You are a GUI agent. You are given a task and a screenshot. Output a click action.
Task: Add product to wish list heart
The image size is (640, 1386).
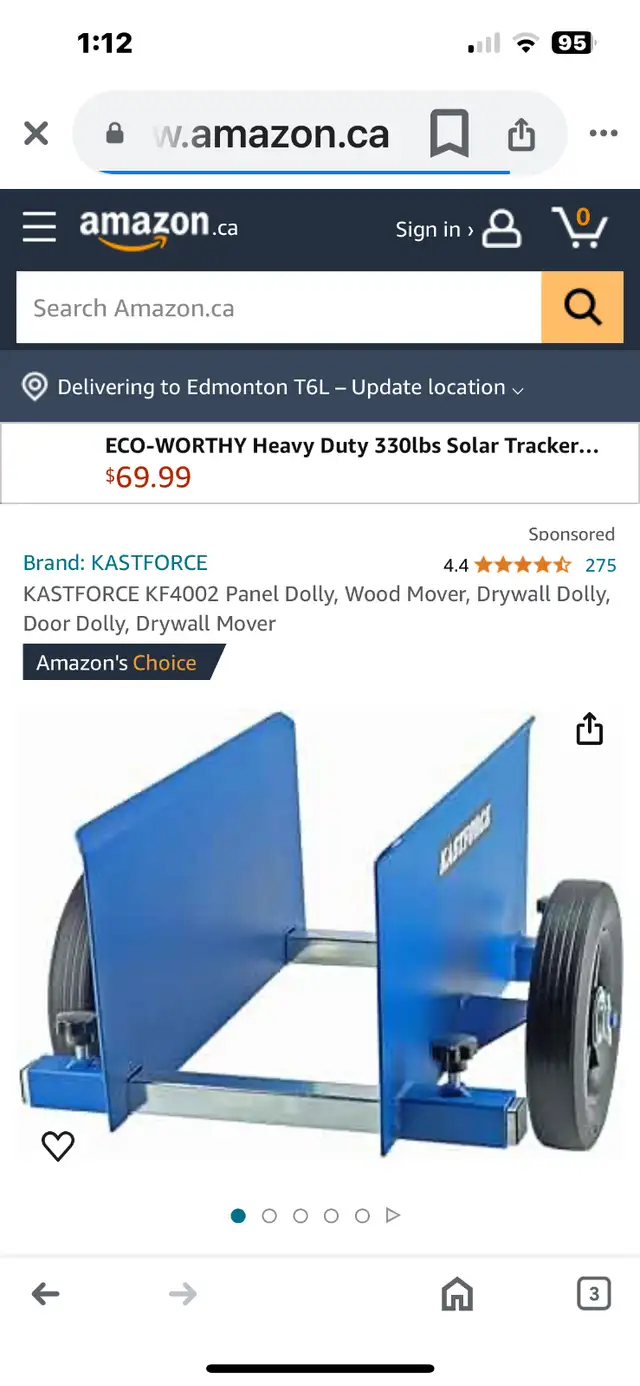[58, 1146]
